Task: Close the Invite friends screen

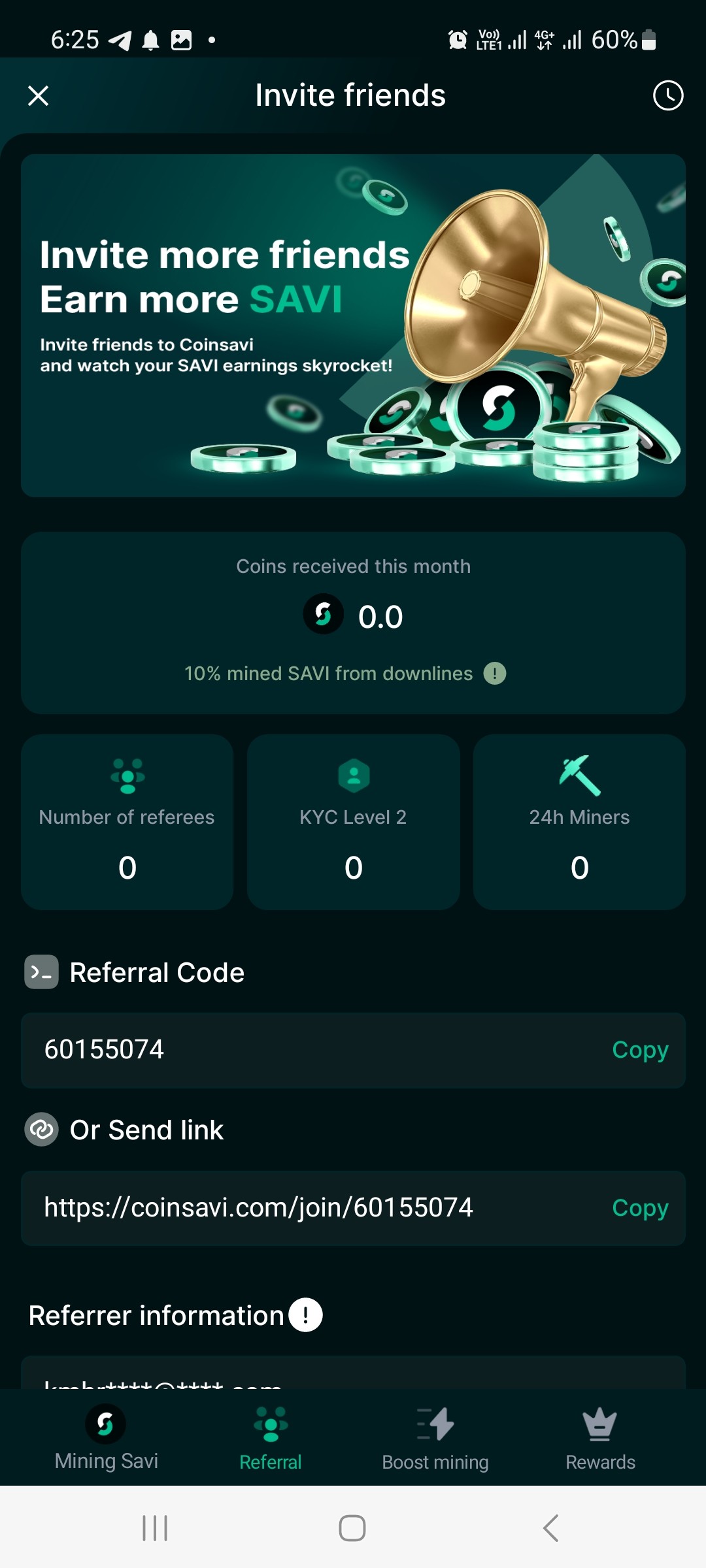Action: tap(39, 96)
